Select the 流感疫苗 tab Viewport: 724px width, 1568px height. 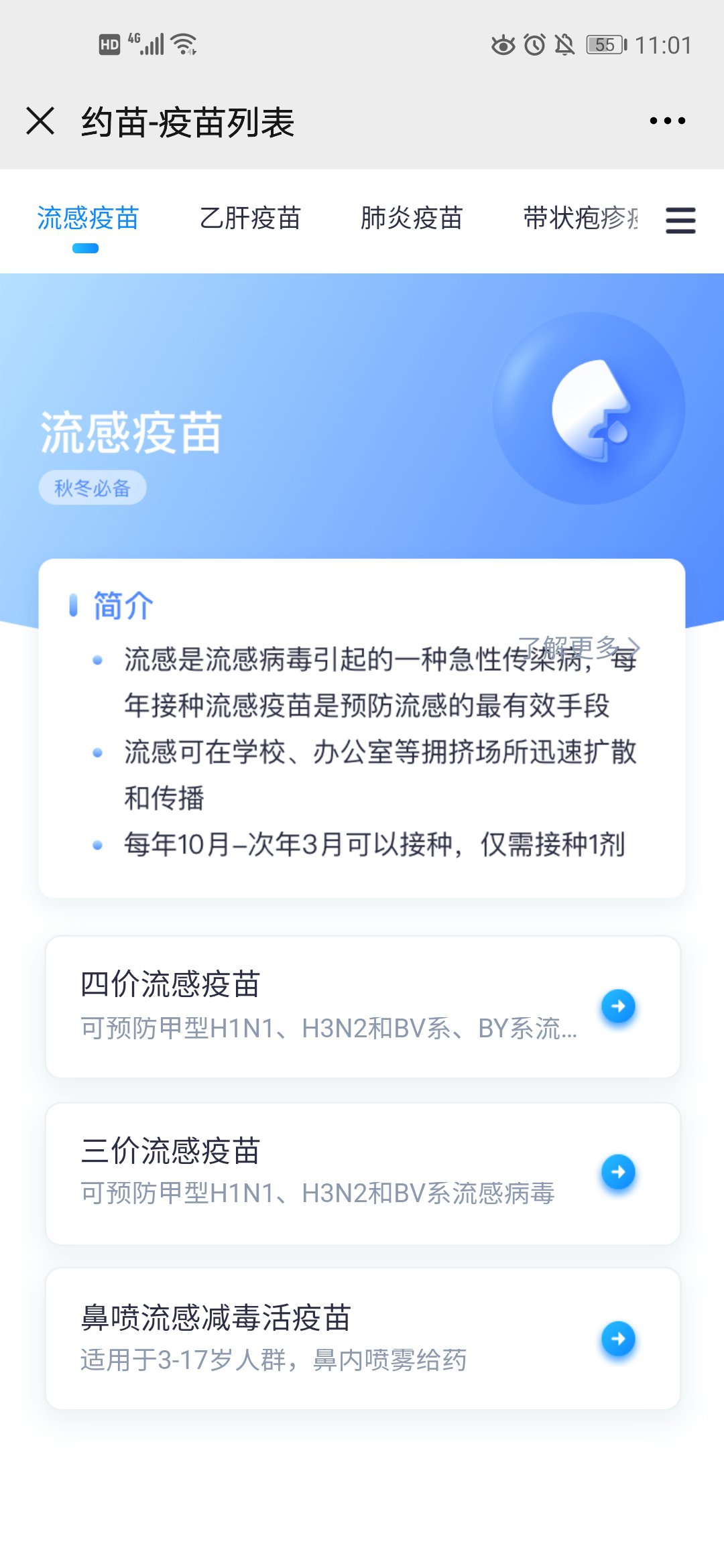point(88,218)
